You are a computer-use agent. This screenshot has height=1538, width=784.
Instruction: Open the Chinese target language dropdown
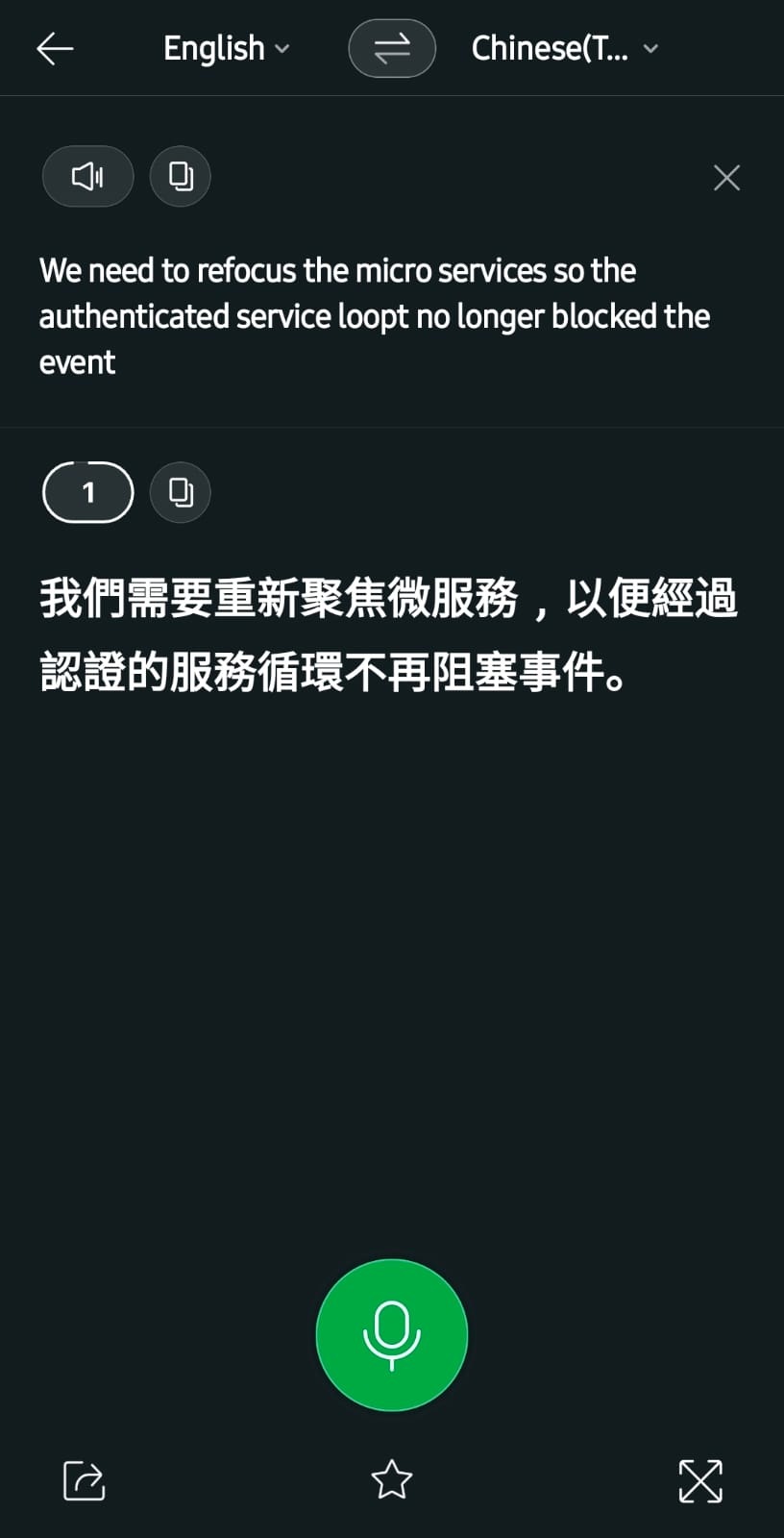564,48
